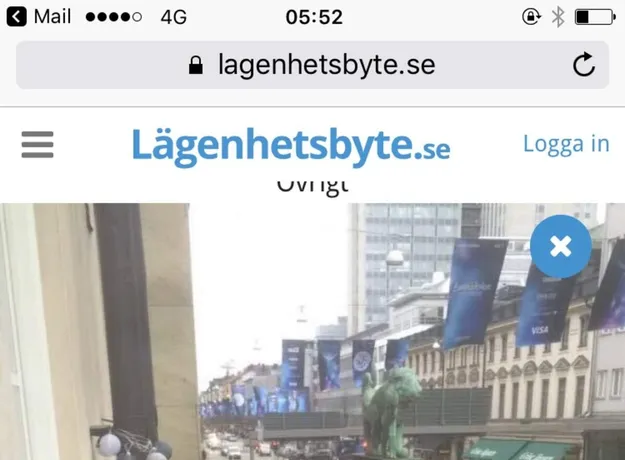Image resolution: width=625 pixels, height=460 pixels.
Task: Reload the page in the browser
Action: 583,66
